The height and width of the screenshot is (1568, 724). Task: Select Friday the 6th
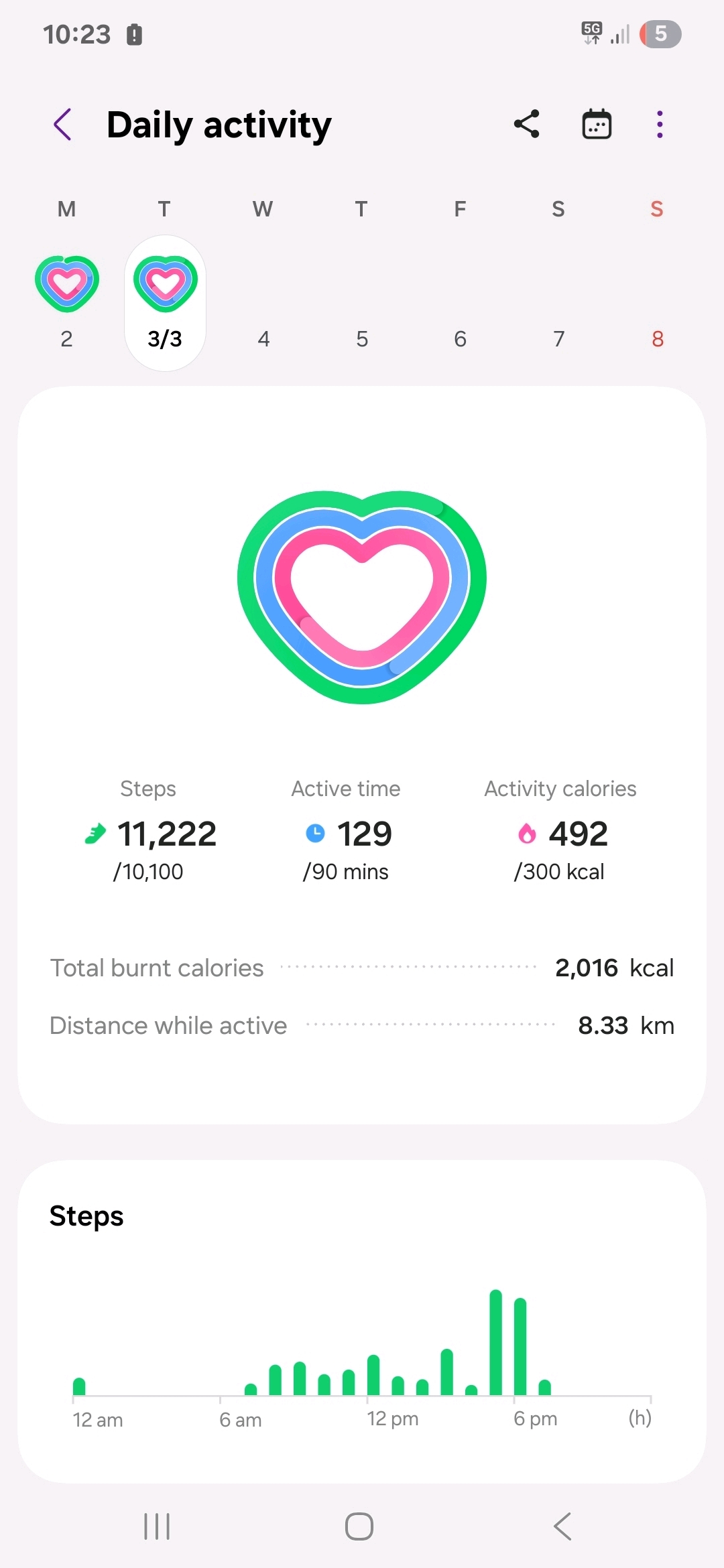point(460,302)
